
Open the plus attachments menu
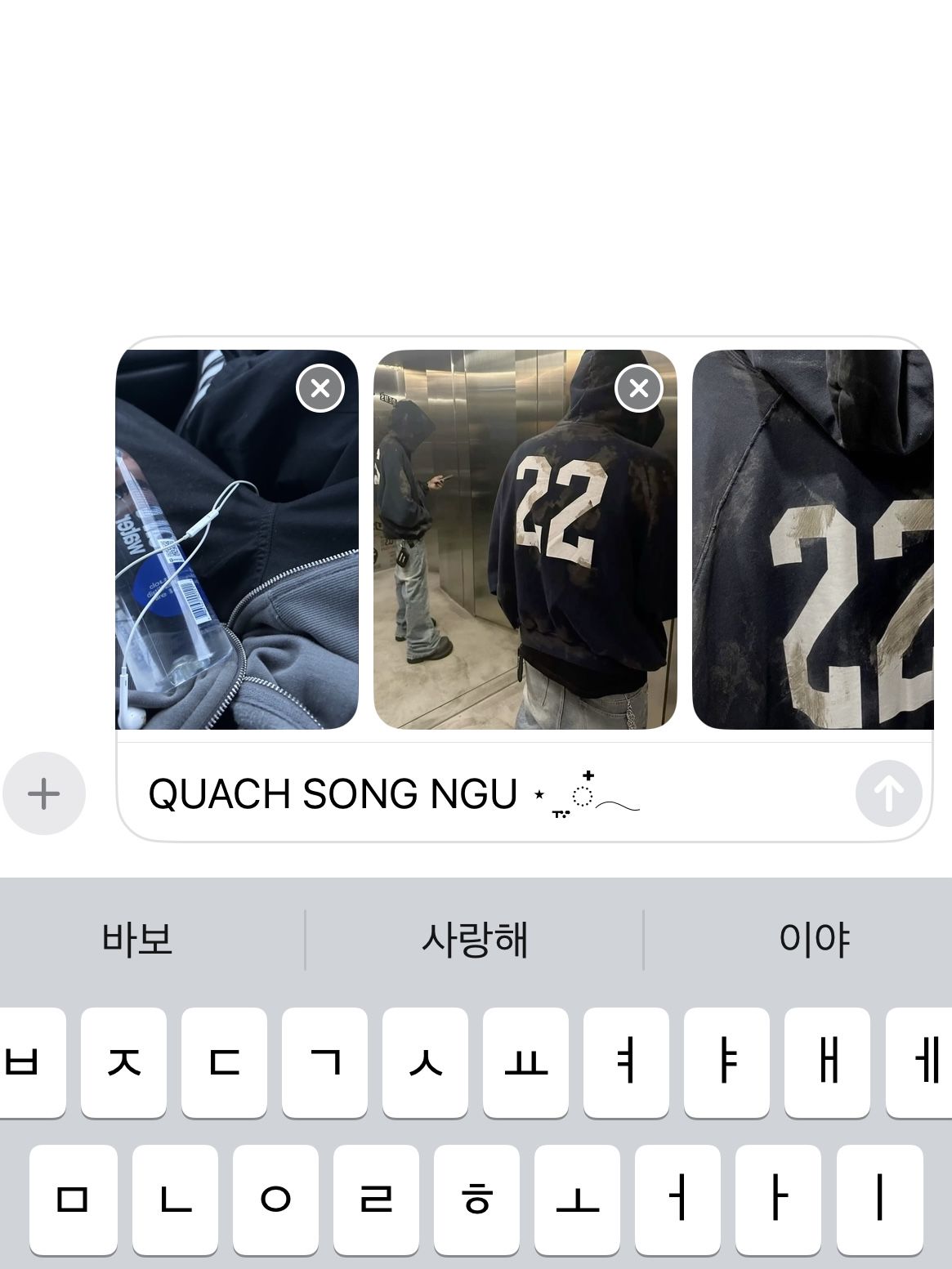(44, 793)
